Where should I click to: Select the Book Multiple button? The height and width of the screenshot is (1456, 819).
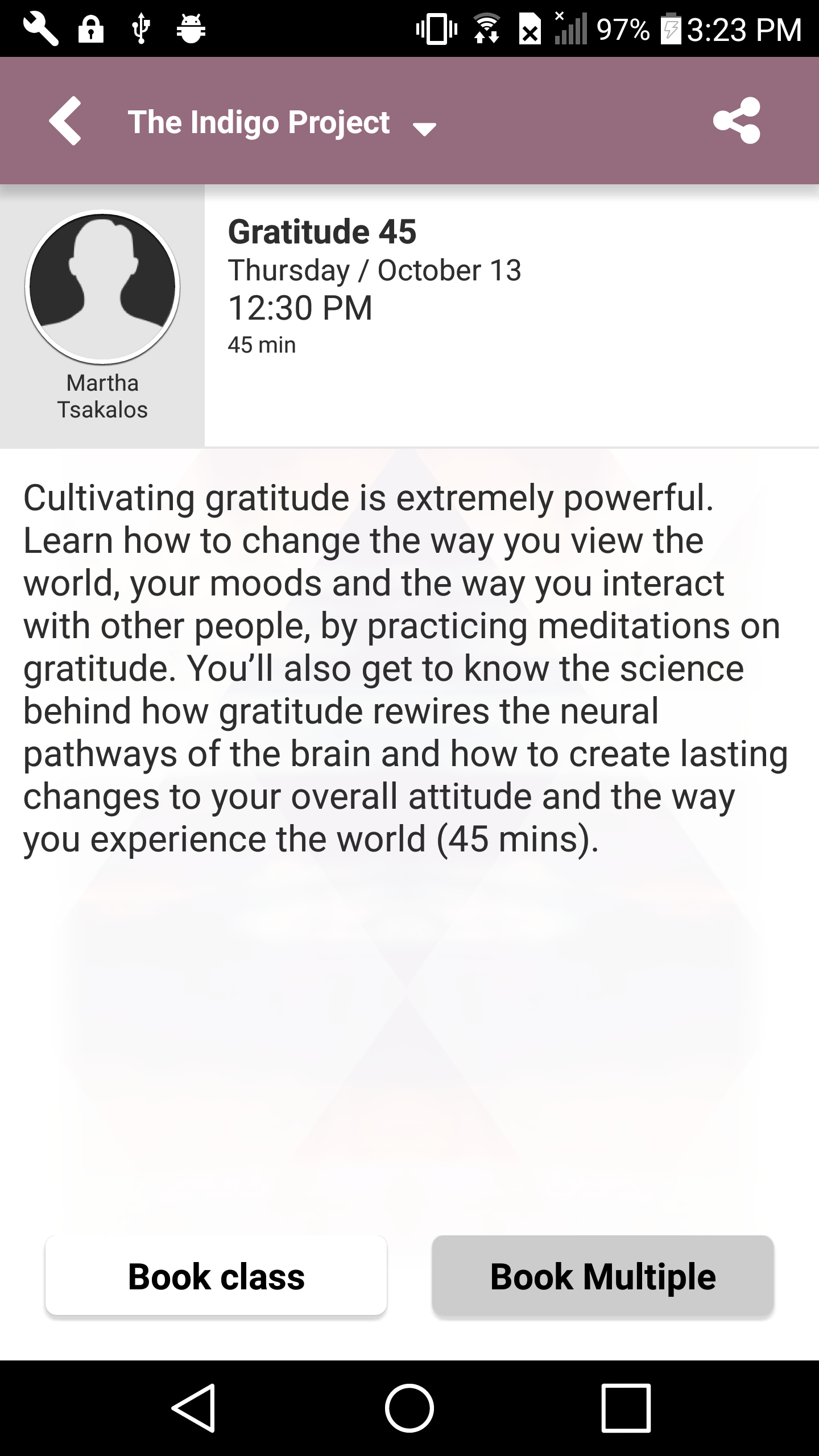point(603,1277)
